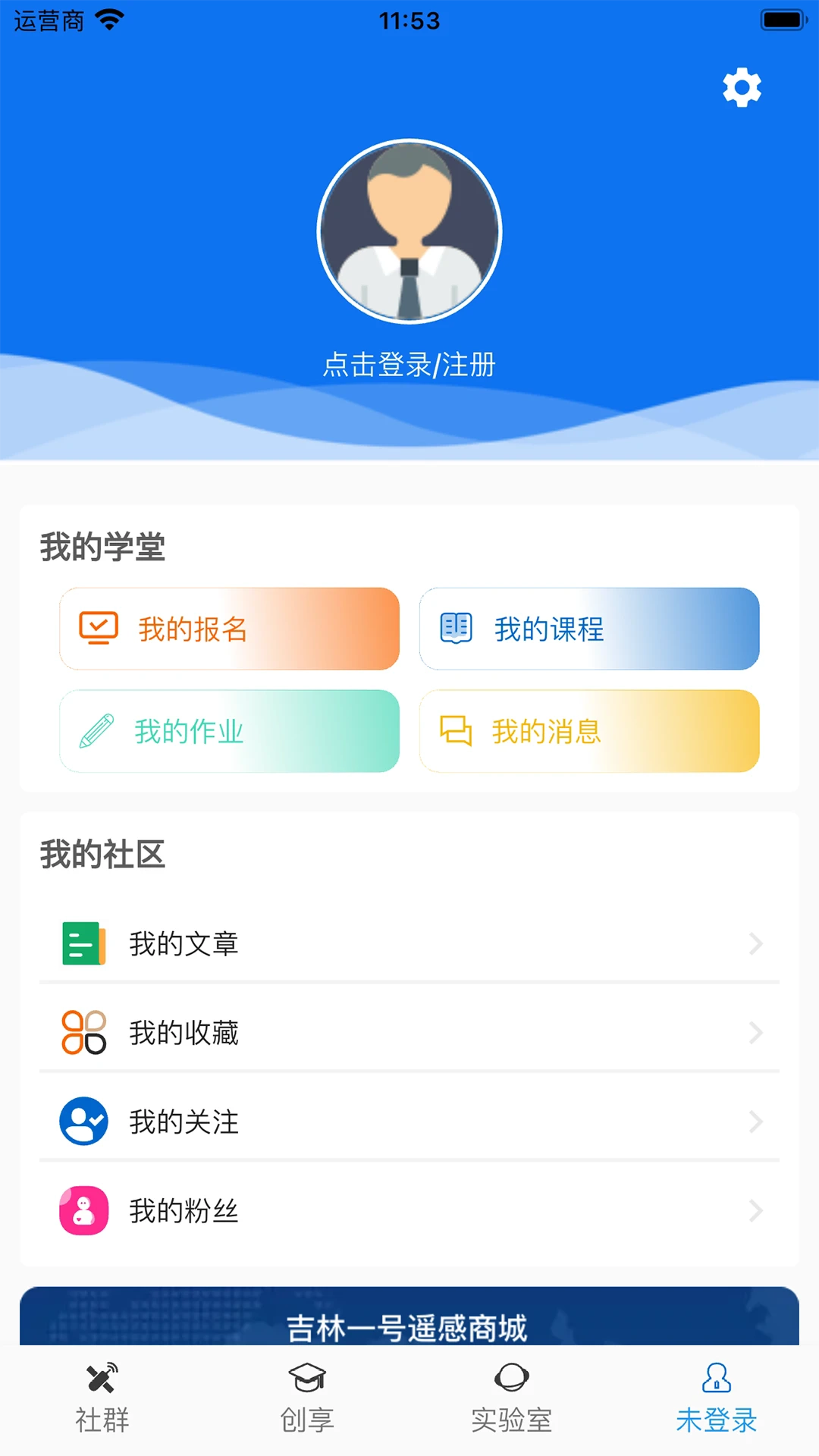Click the clover icon next to 我的收藏

point(82,1033)
